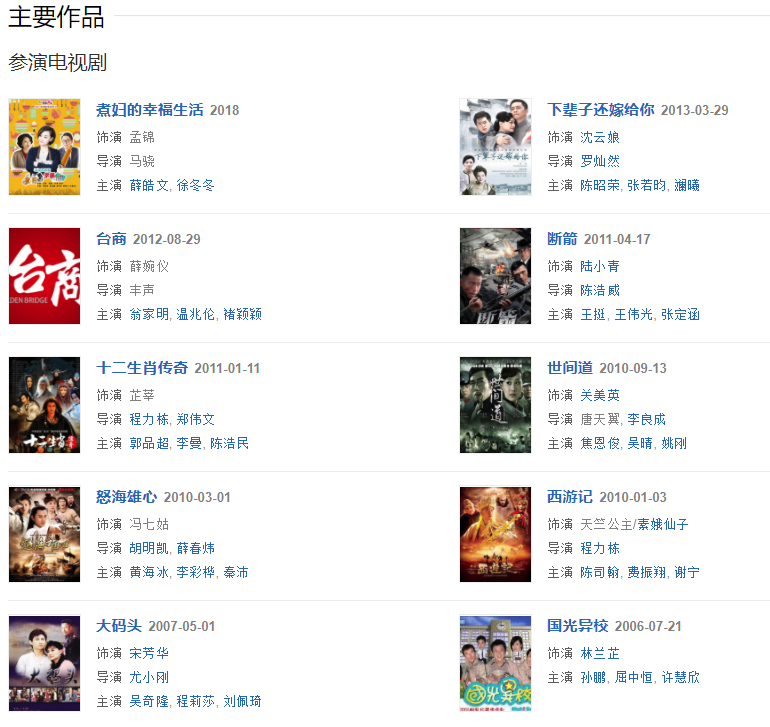Open actor 焦恩俊's page
This screenshot has height=727, width=770.
(x=600, y=443)
